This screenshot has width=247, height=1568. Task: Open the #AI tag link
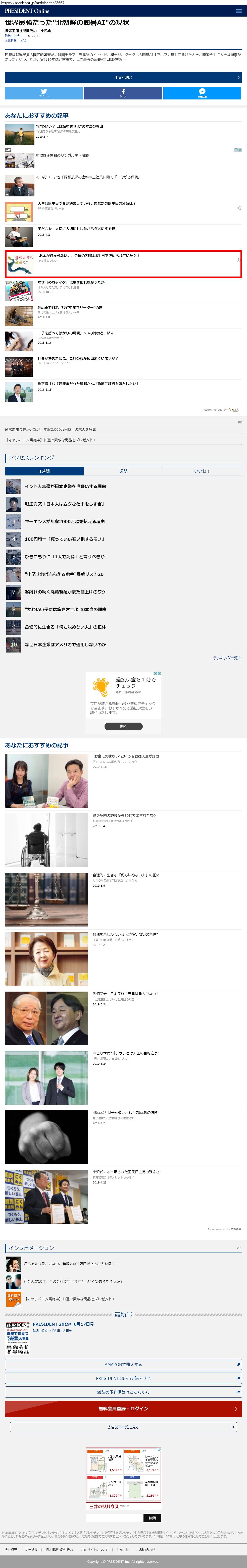tap(23, 41)
